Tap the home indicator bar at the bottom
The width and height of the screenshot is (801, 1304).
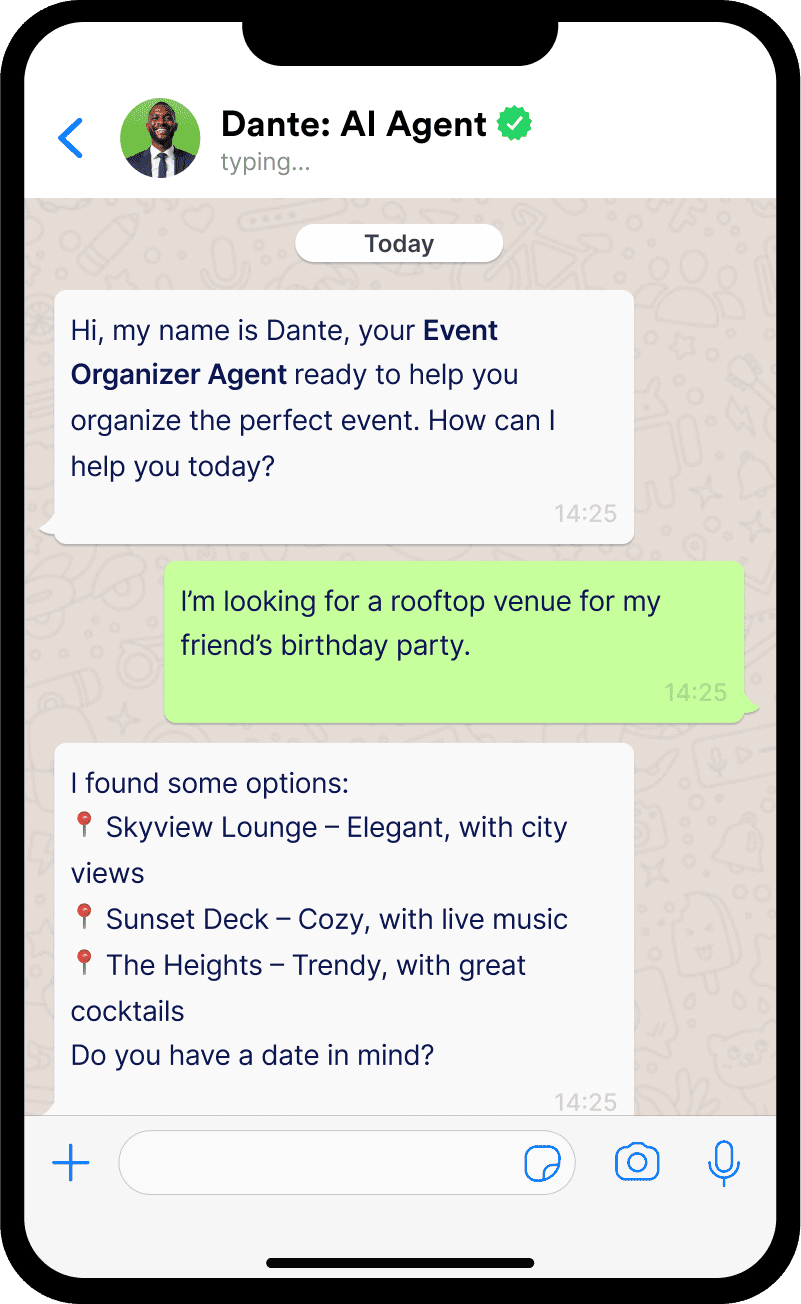[x=399, y=1261]
